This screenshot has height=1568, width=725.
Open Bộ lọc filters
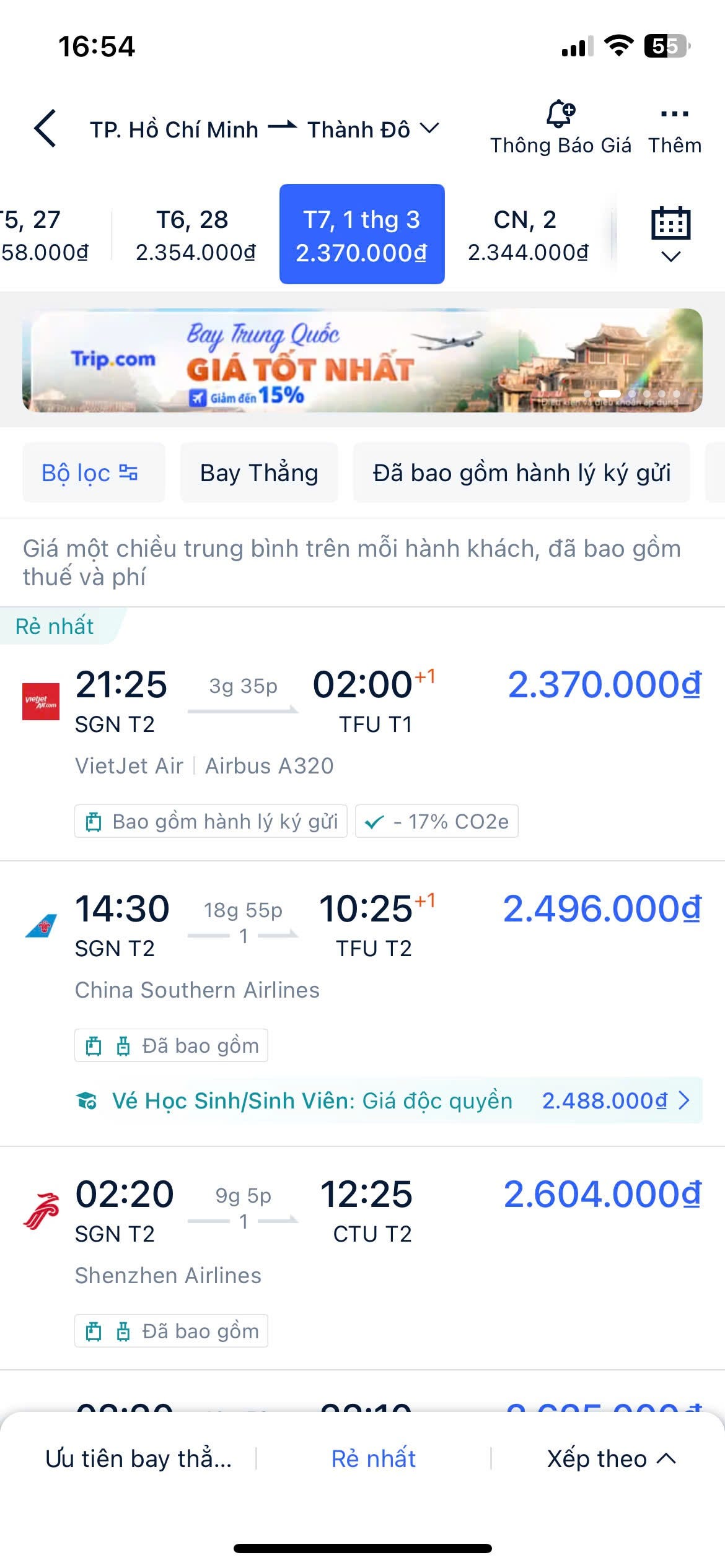click(x=94, y=473)
